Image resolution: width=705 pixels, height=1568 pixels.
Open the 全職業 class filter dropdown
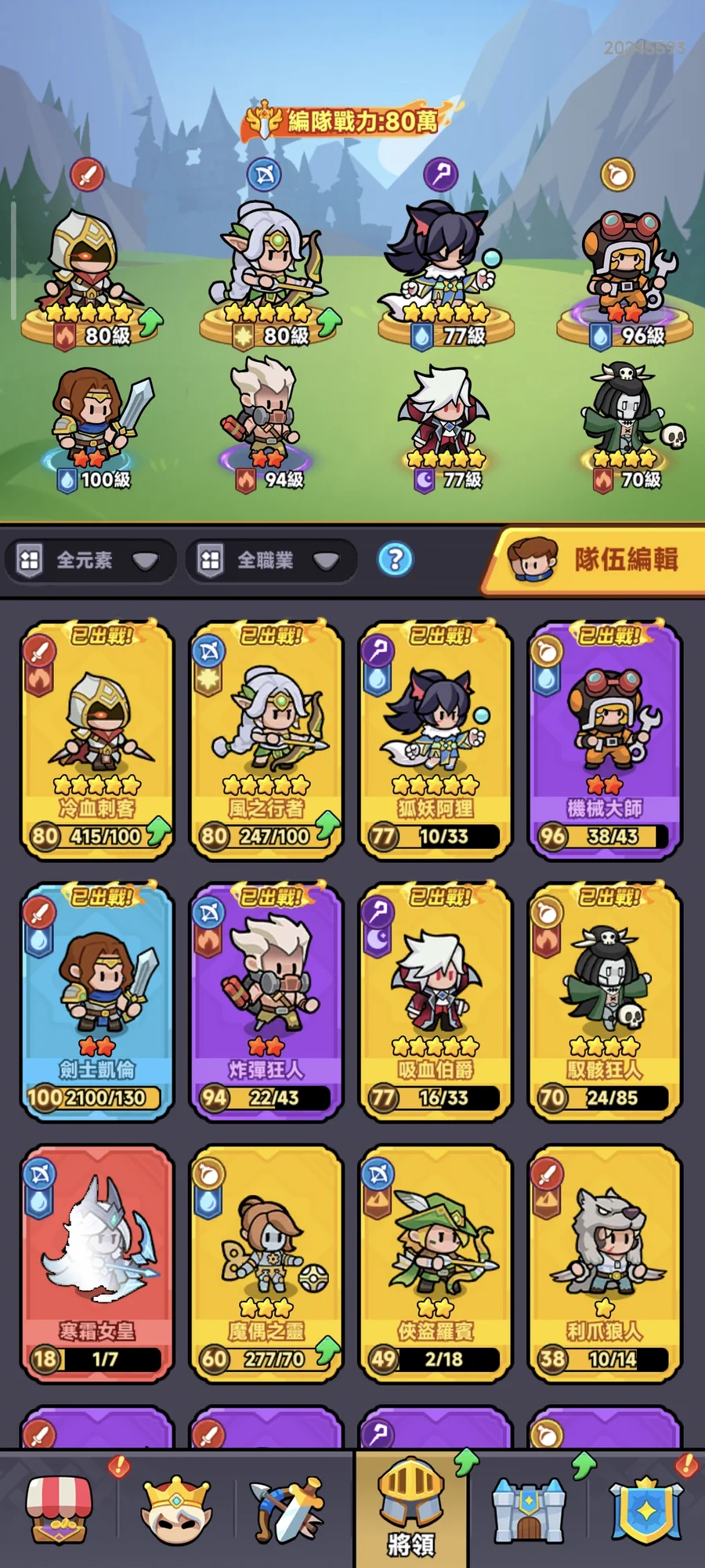tap(270, 560)
